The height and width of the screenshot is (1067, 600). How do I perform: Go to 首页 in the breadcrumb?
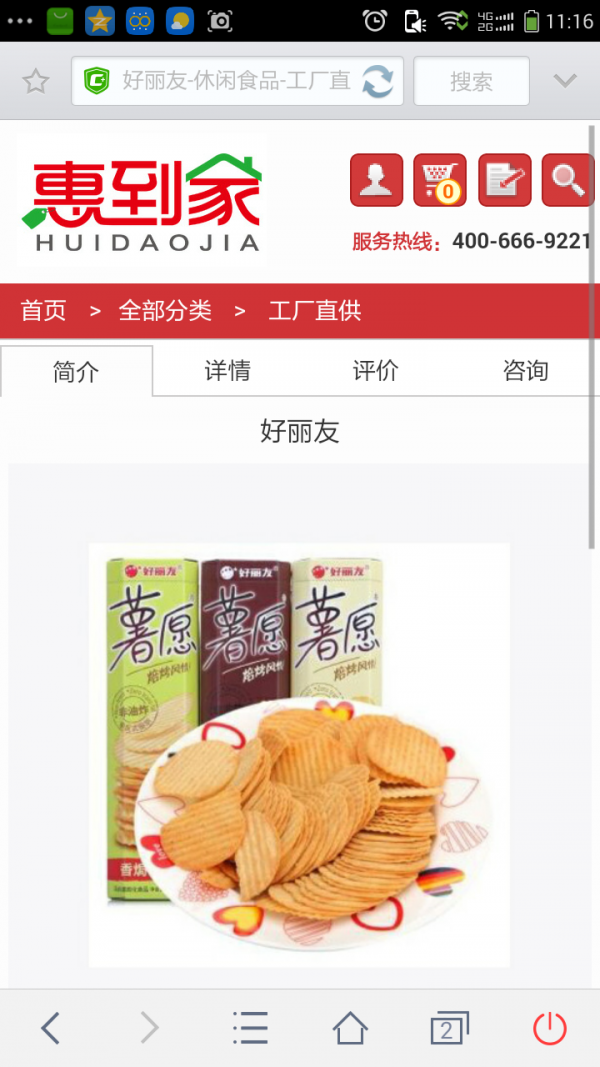(x=44, y=311)
